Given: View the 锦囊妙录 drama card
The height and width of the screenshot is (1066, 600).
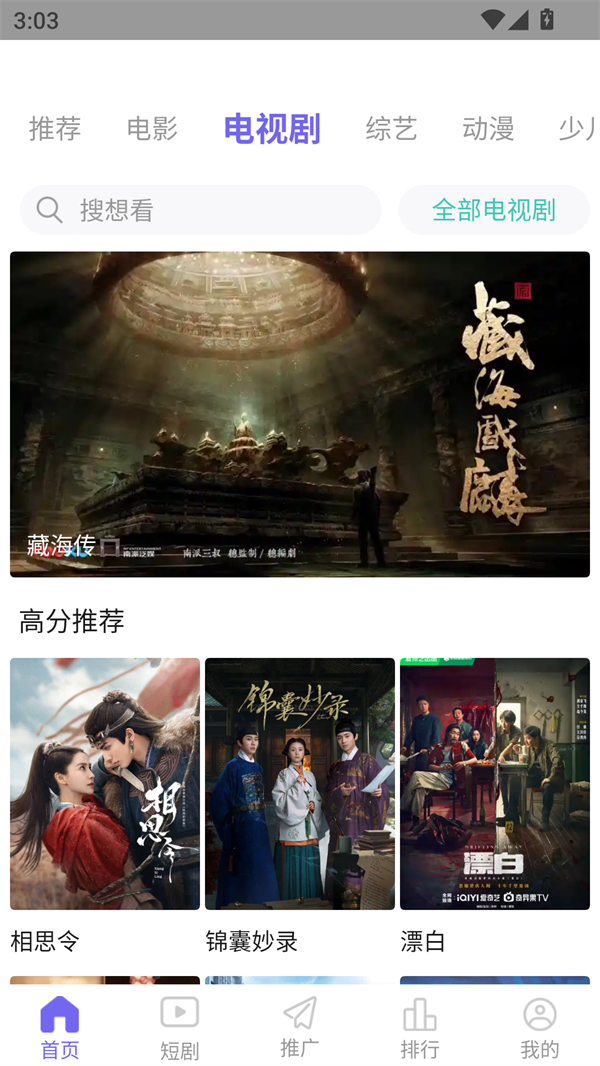Looking at the screenshot, I should click(x=300, y=784).
